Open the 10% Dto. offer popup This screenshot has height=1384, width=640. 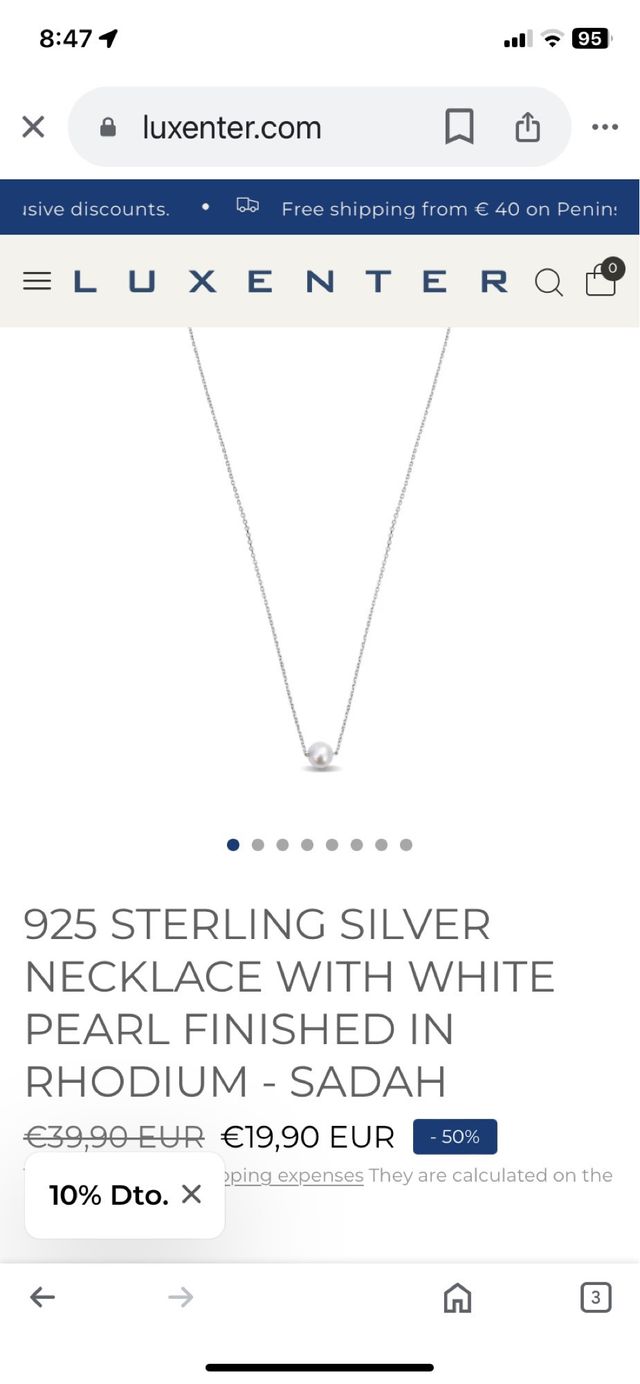(x=108, y=1194)
